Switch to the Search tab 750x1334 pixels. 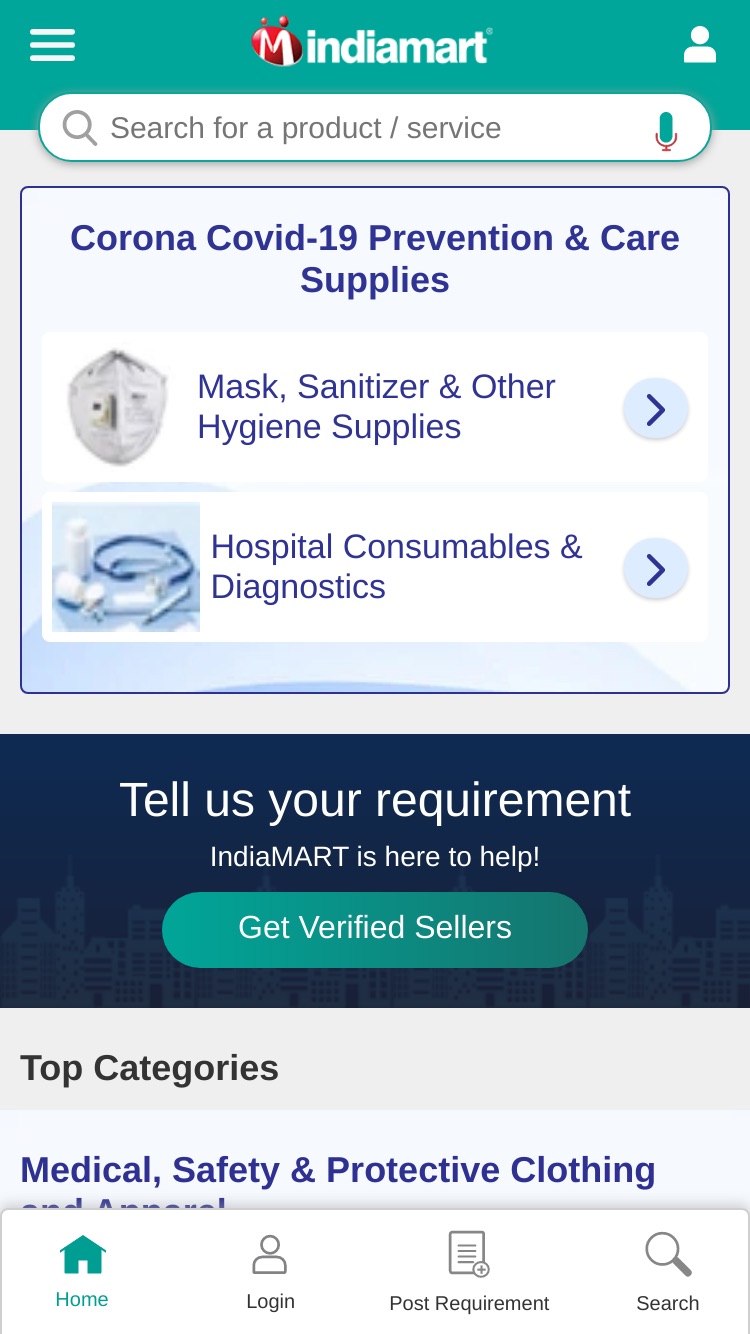(667, 1272)
